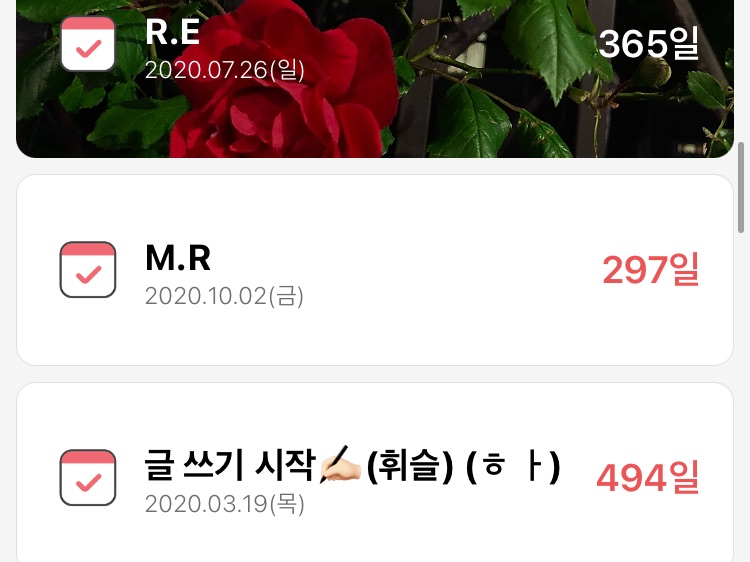This screenshot has width=750, height=562.
Task: Open the M.R day counter card
Action: 375,270
